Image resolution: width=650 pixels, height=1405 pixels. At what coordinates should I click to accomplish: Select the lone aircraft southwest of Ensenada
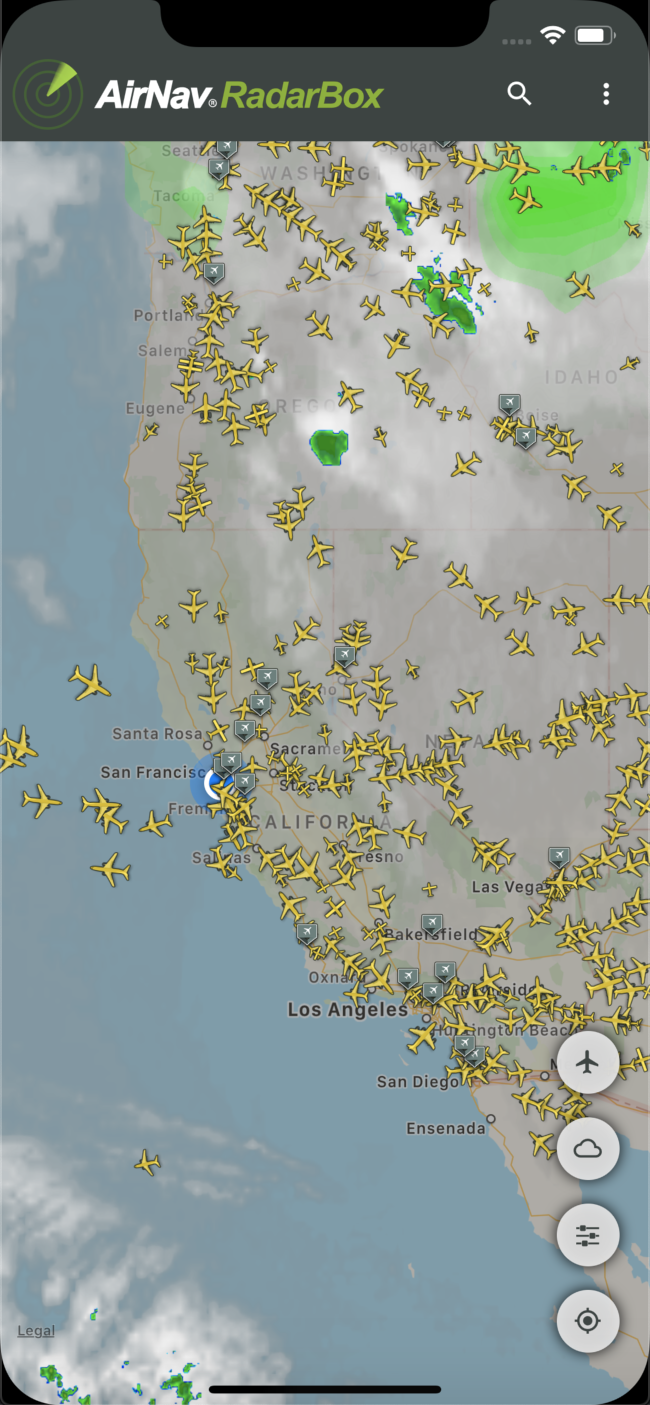click(x=148, y=1162)
